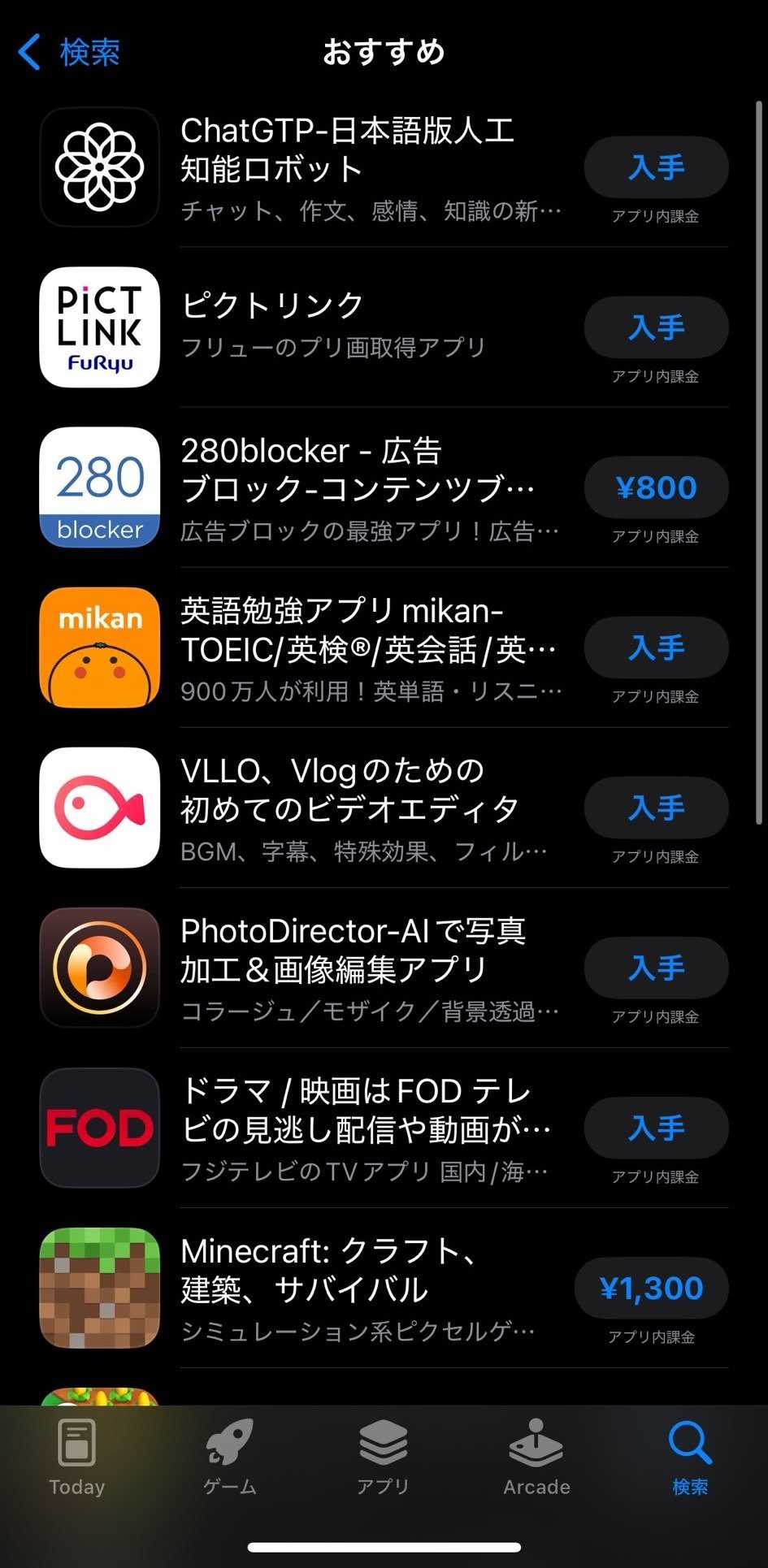Get the VLLO video editor app
Screen dimensions: 768x1568
(x=656, y=808)
